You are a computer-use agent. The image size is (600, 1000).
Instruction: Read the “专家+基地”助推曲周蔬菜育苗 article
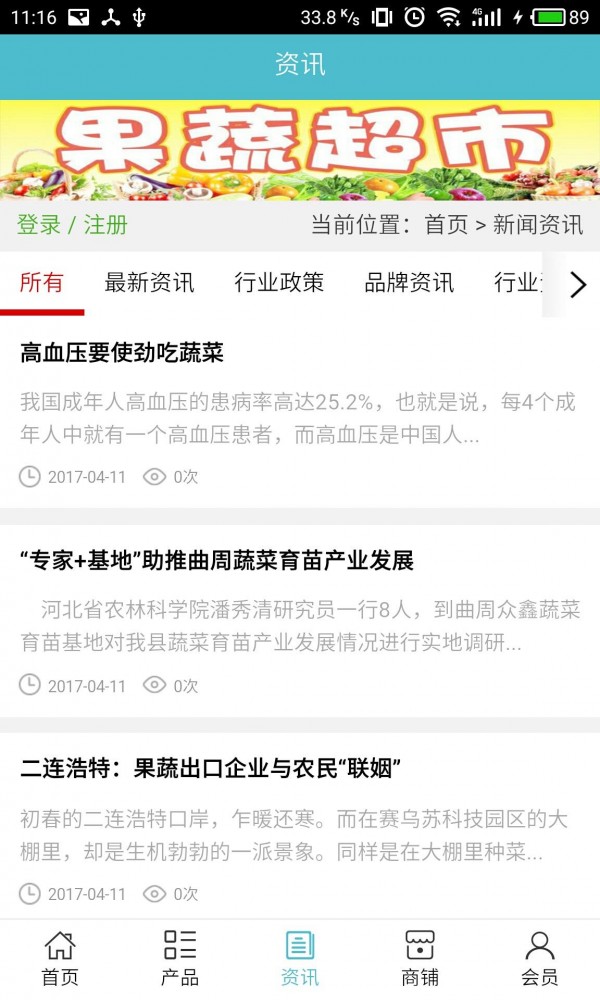[217, 561]
